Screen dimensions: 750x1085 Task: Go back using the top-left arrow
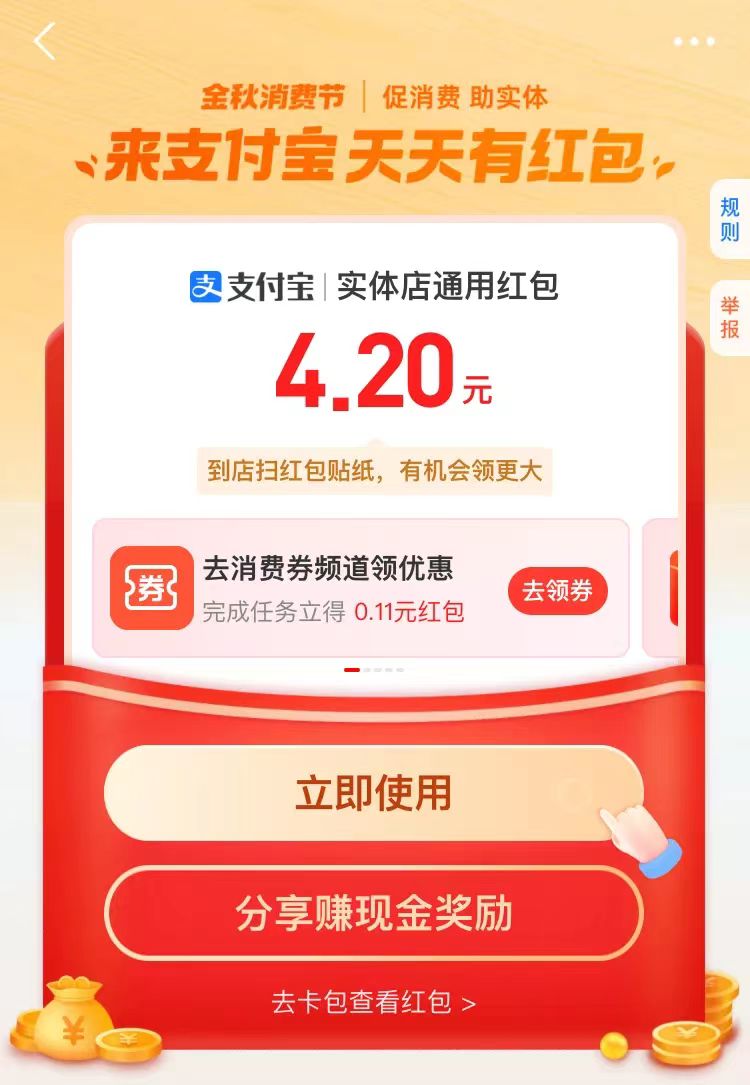[44, 42]
